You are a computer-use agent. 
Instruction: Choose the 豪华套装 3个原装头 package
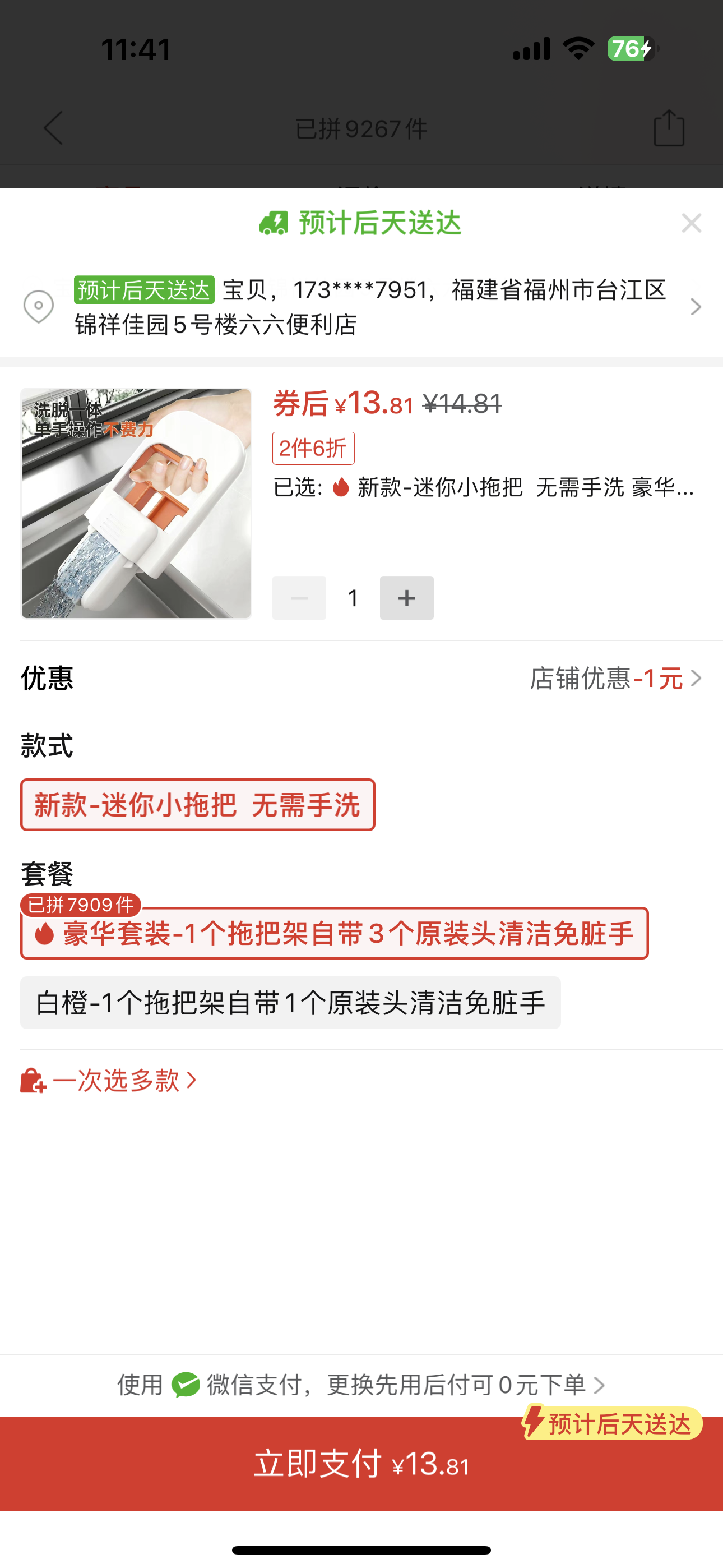click(x=335, y=933)
